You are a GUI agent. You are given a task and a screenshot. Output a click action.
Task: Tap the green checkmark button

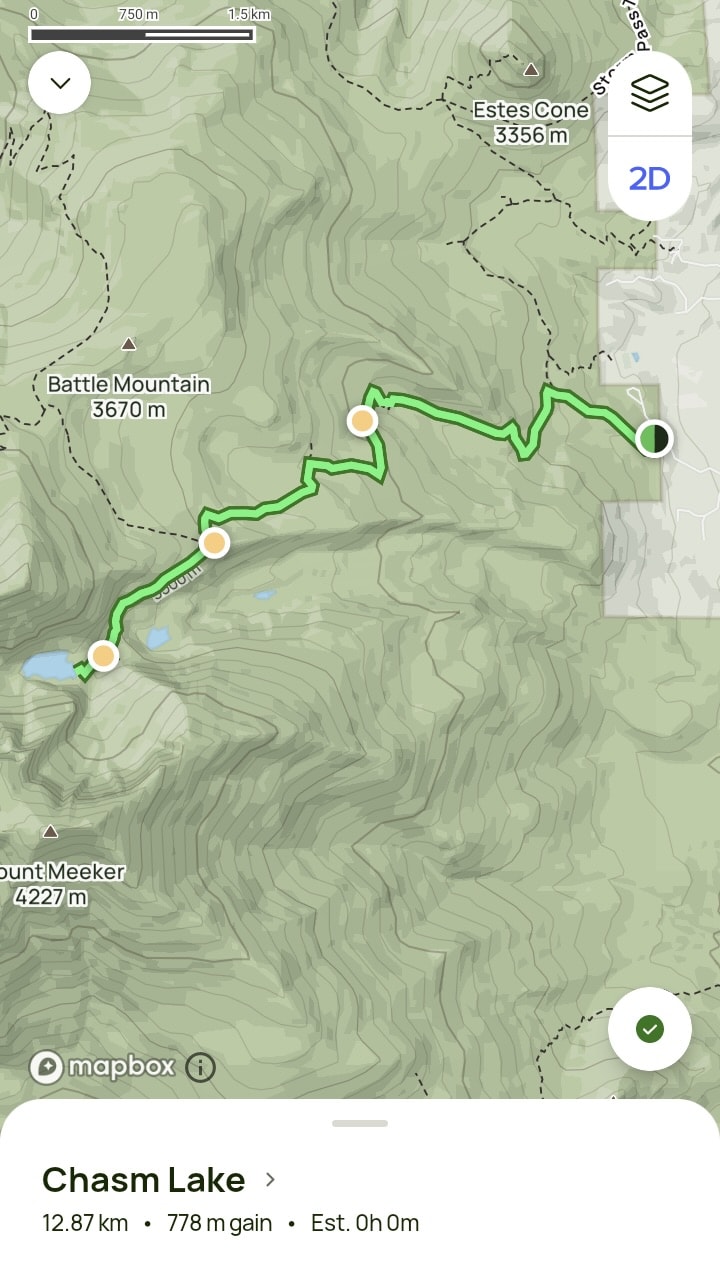coord(650,1029)
